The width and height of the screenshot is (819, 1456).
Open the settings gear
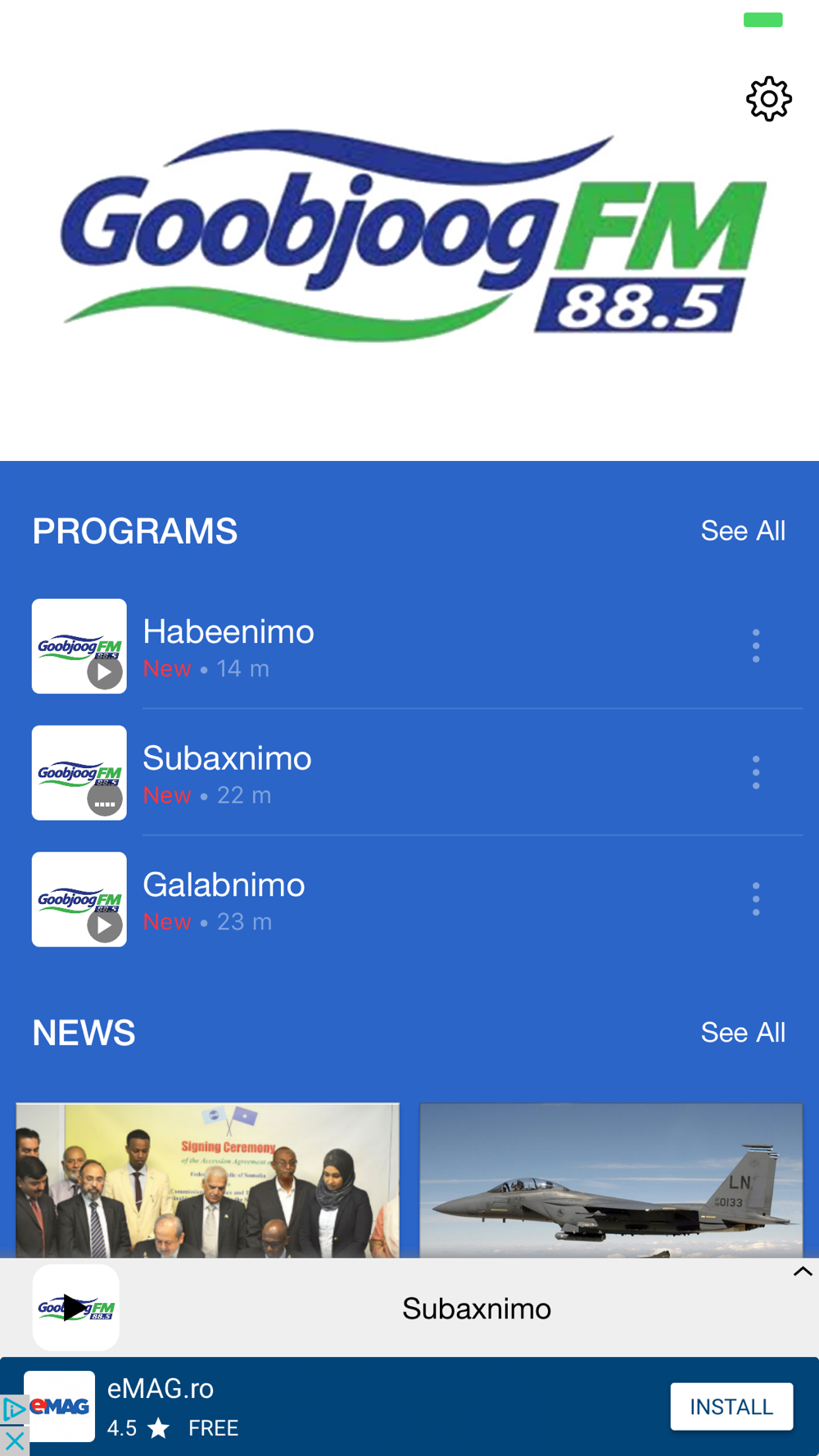[768, 99]
